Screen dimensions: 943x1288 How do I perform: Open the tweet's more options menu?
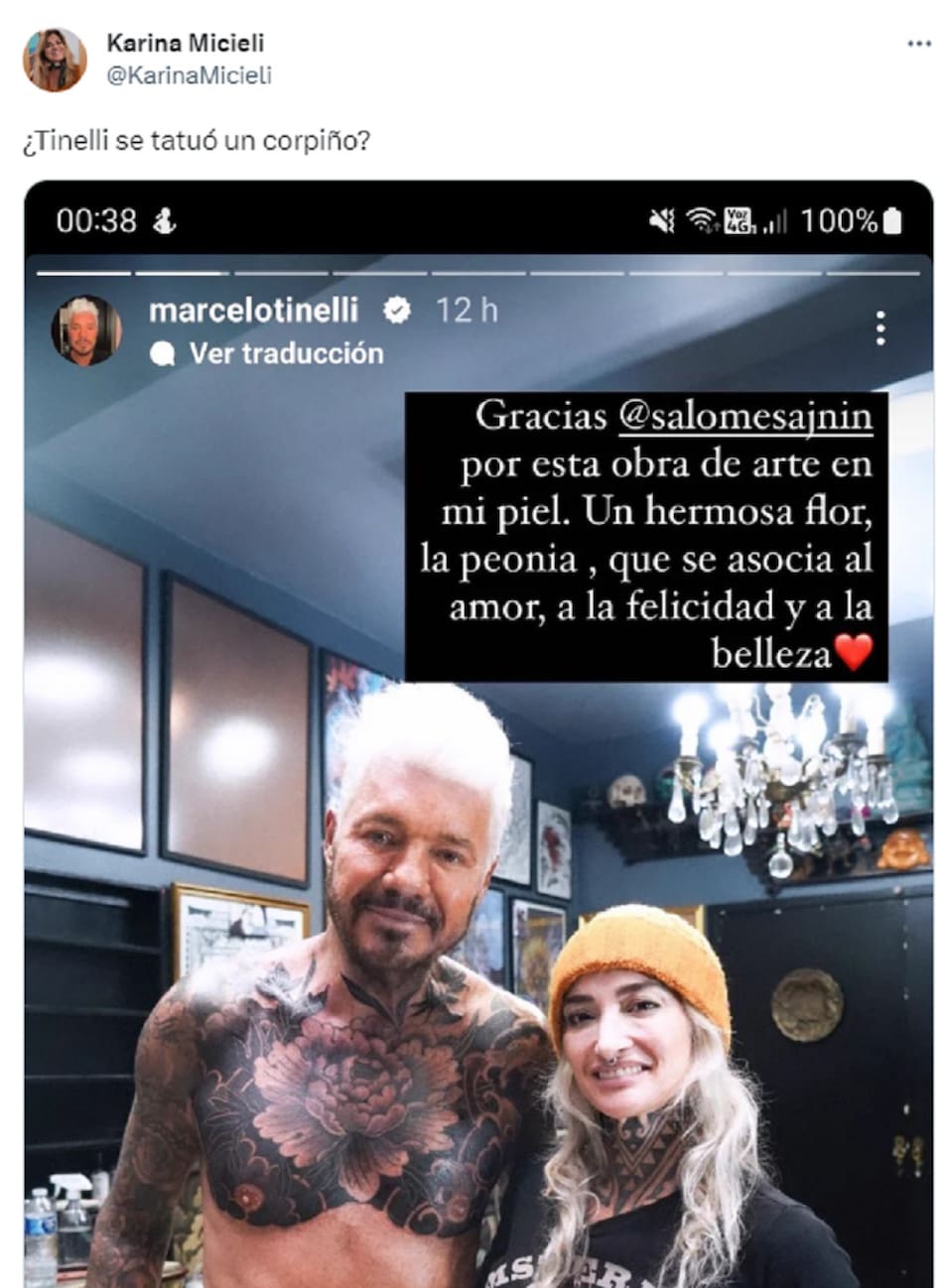coord(918,45)
